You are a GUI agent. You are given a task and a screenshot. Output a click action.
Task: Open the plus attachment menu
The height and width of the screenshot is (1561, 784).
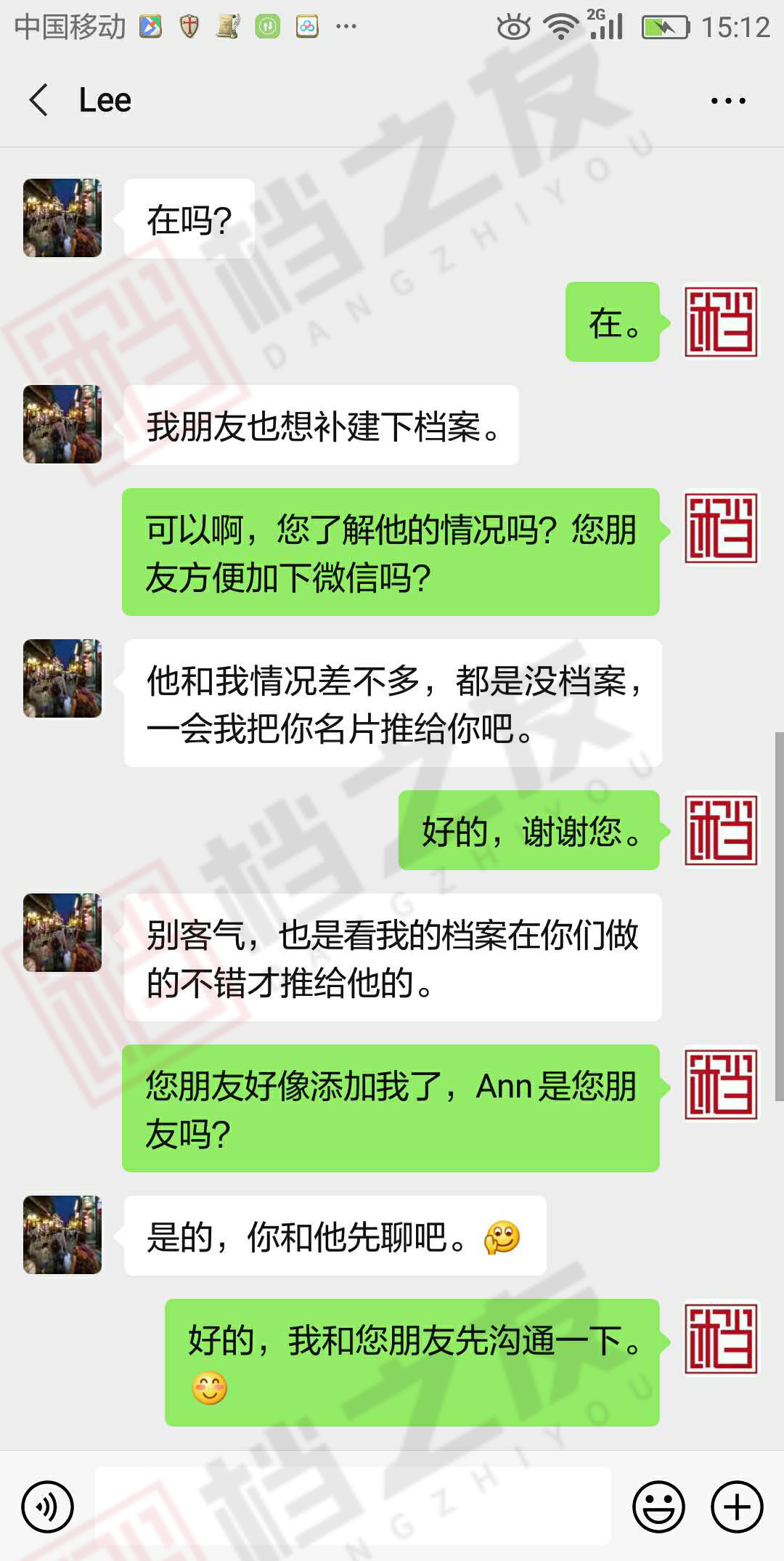tap(737, 1507)
